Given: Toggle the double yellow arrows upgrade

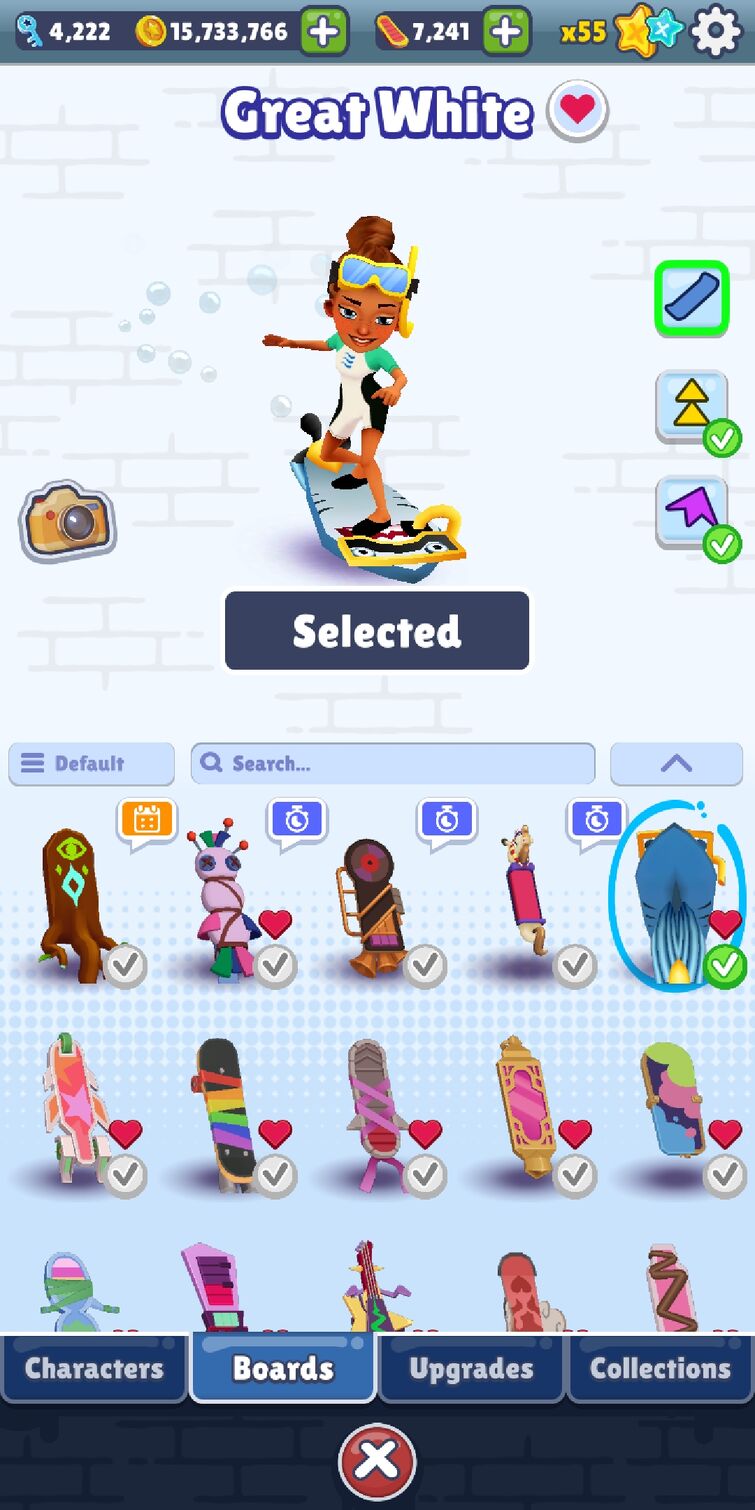Looking at the screenshot, I should tap(693, 407).
